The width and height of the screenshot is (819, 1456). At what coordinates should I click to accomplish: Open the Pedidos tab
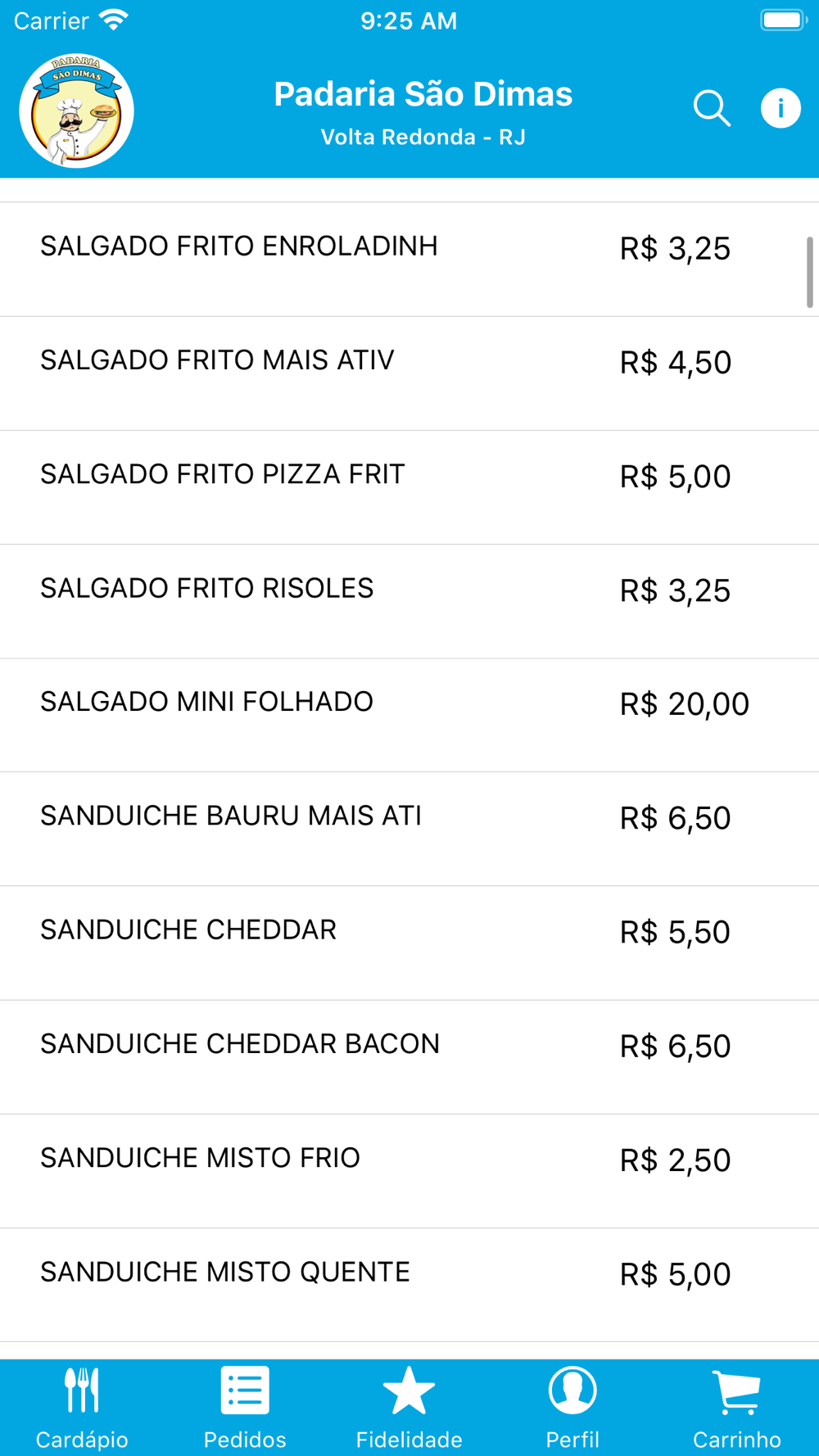click(x=245, y=1407)
